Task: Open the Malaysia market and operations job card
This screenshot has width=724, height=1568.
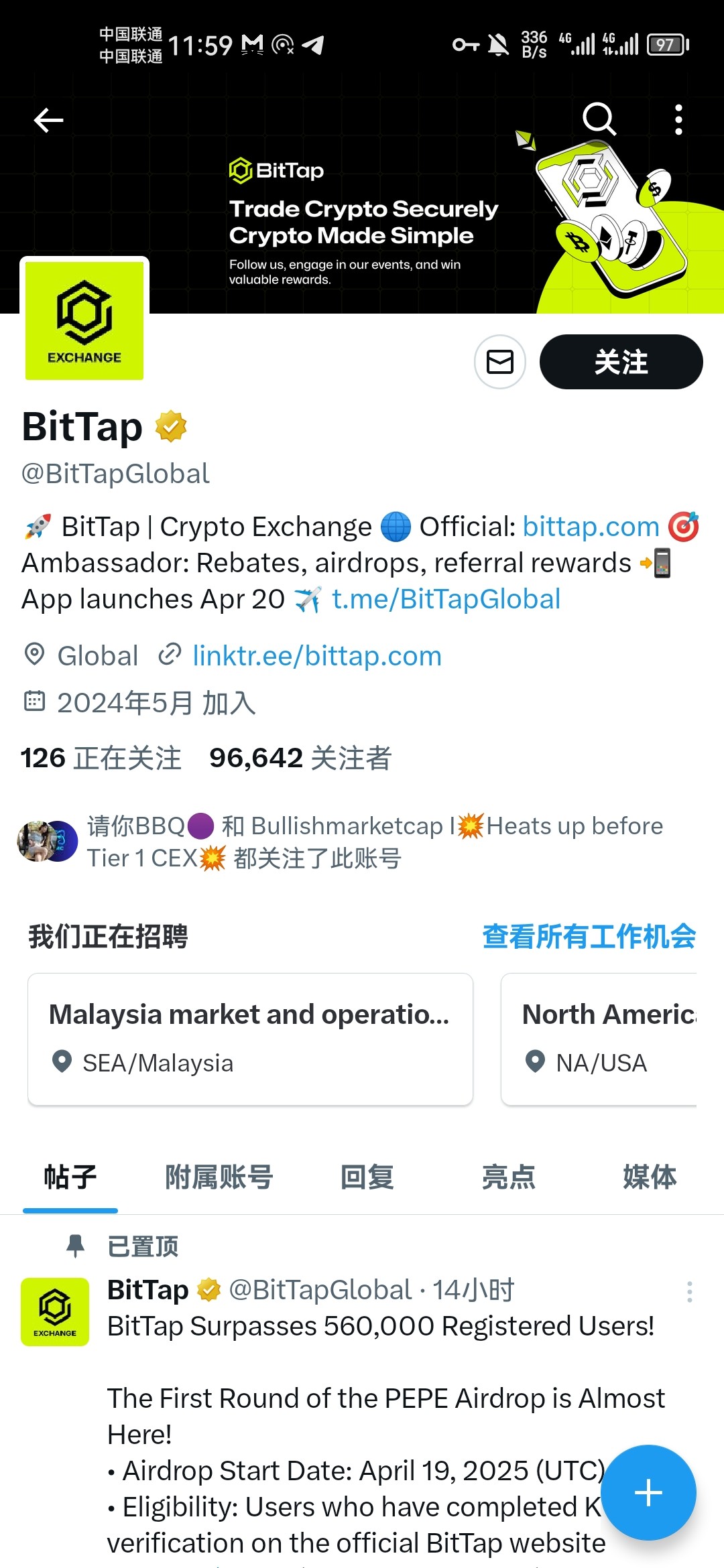Action: point(250,1039)
